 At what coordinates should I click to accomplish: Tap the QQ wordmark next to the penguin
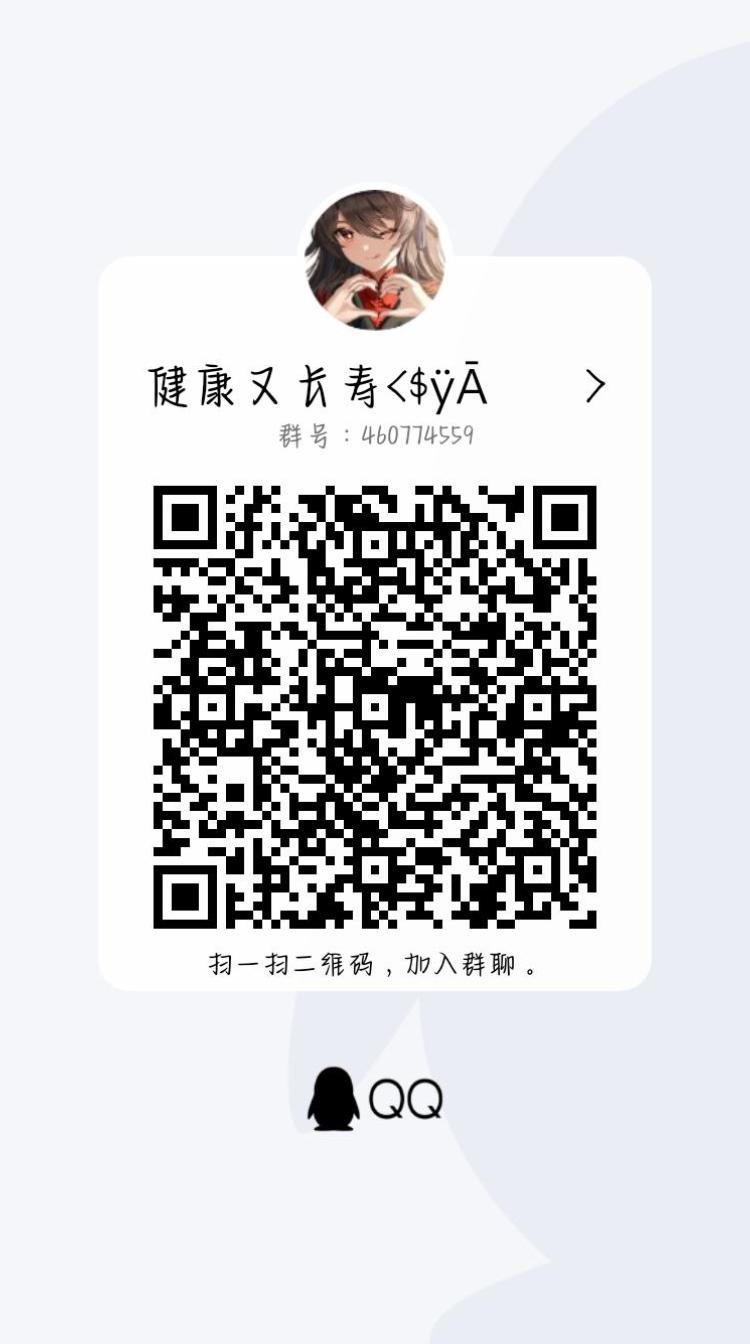pos(408,1099)
